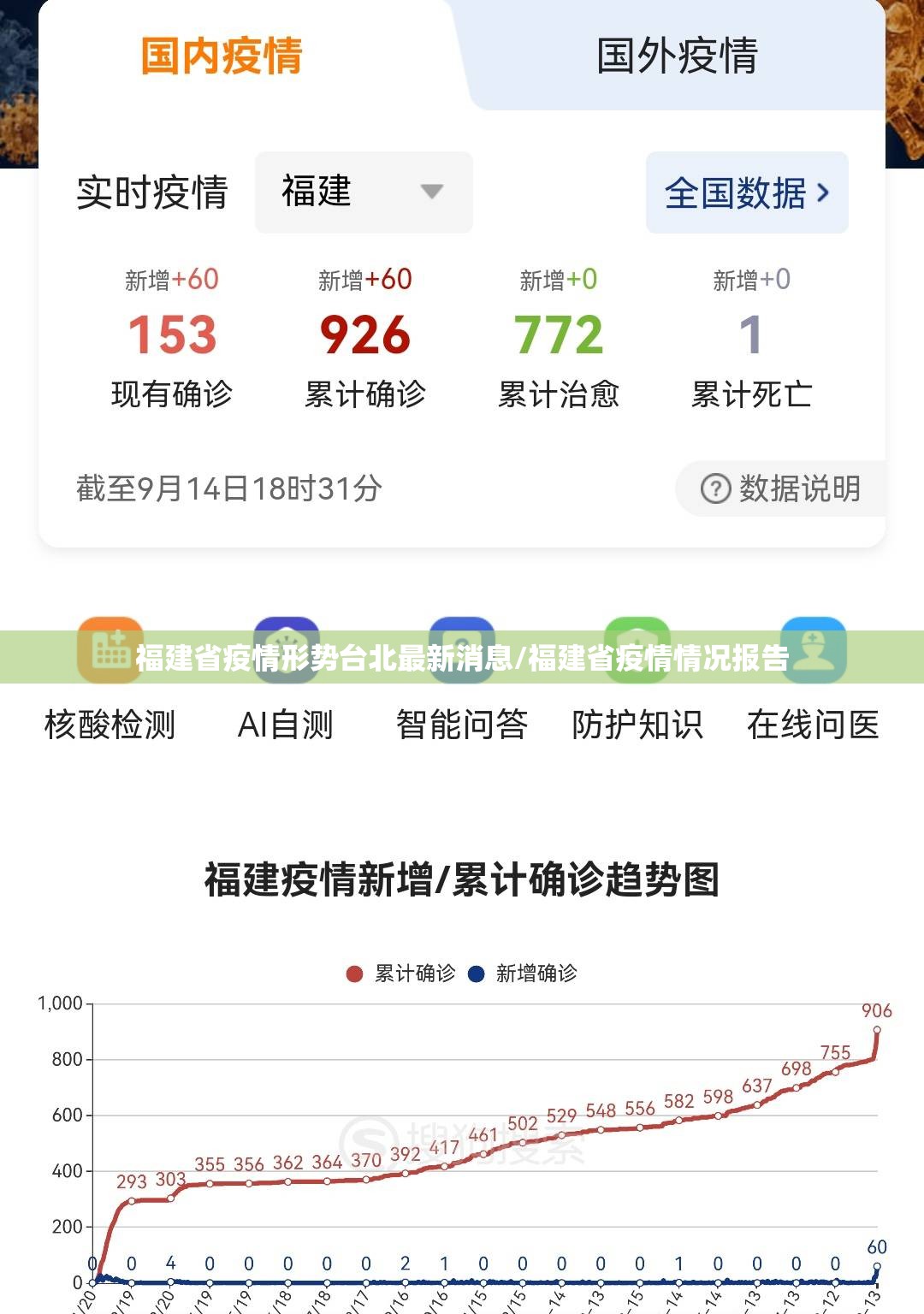Open the 福建 province dropdown
The height and width of the screenshot is (1314, 924).
364,192
